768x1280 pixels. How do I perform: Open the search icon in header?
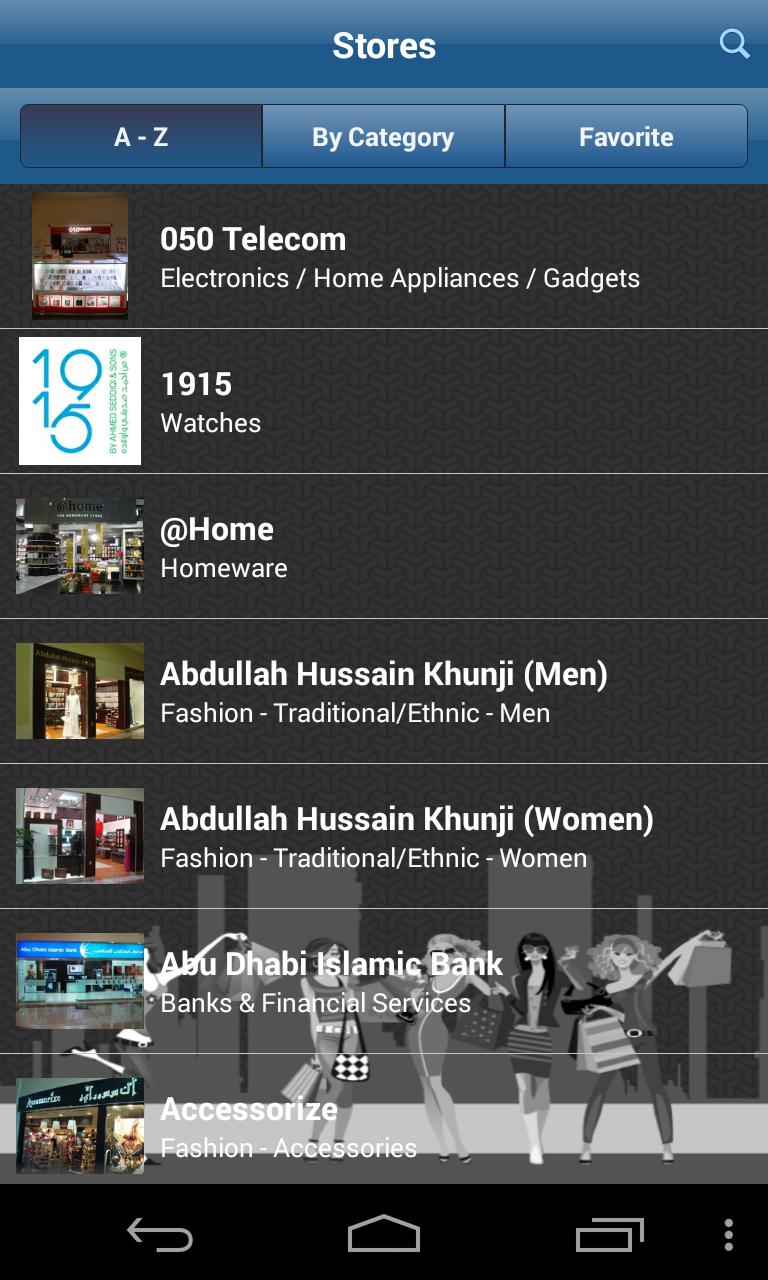[x=734, y=44]
